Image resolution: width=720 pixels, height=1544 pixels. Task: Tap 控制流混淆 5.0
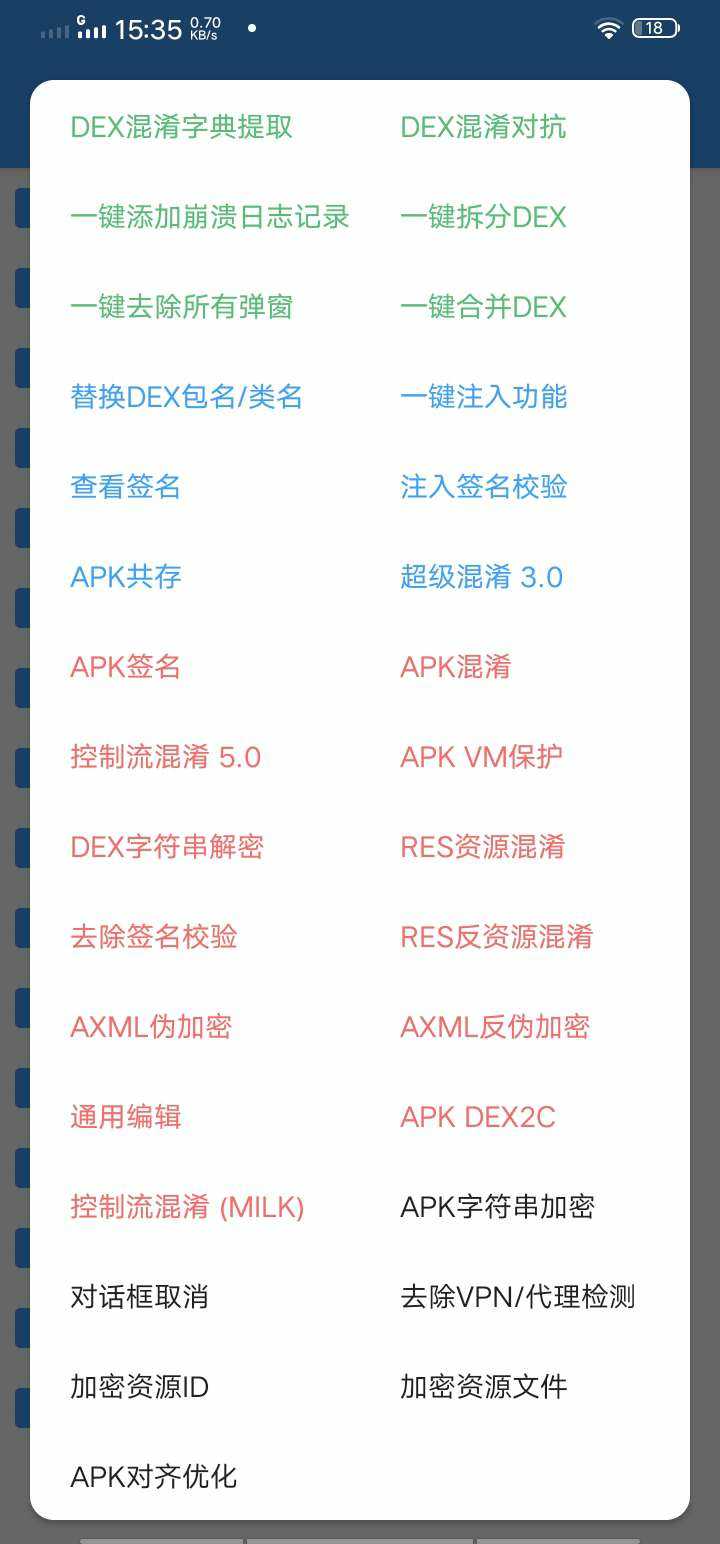(x=165, y=757)
